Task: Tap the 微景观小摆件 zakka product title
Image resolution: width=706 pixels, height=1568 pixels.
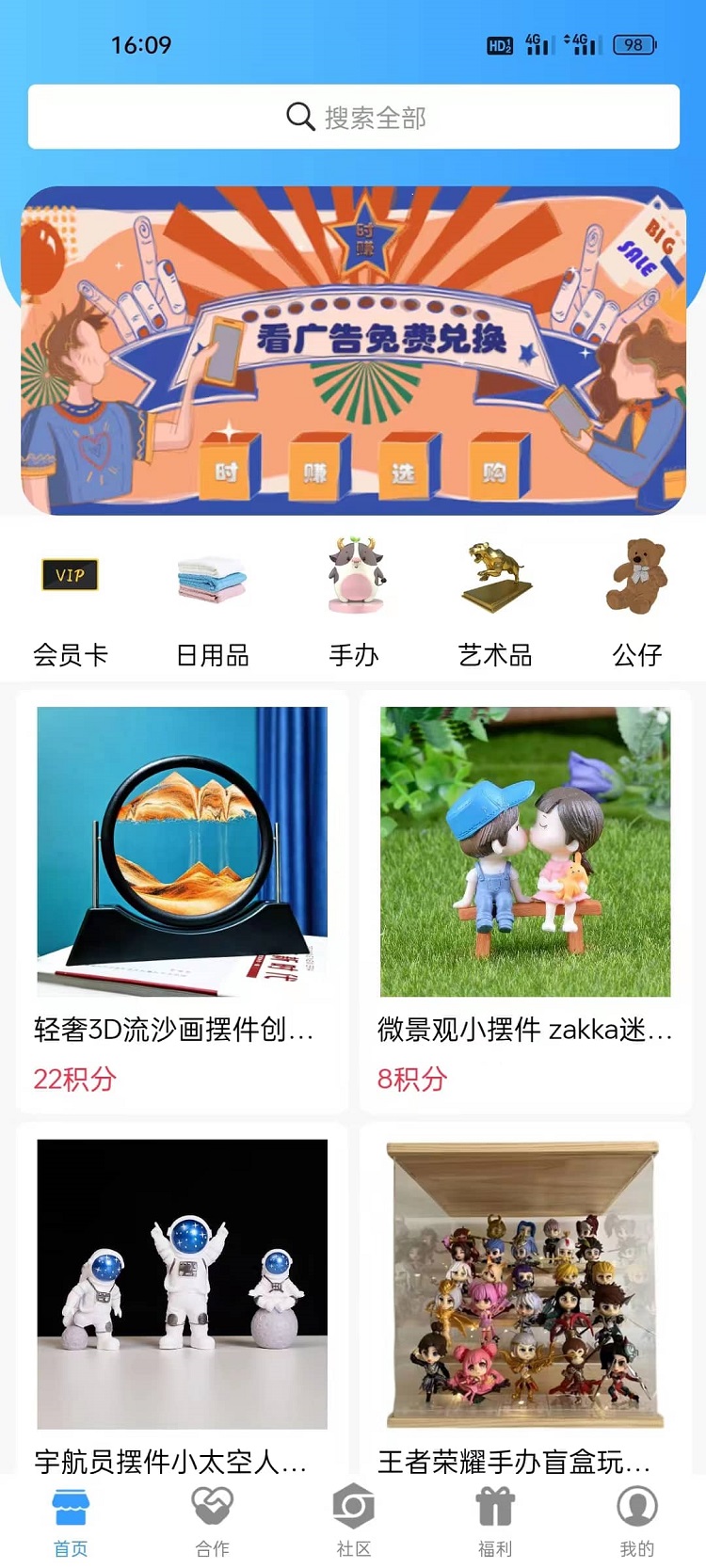Action: [x=525, y=1032]
